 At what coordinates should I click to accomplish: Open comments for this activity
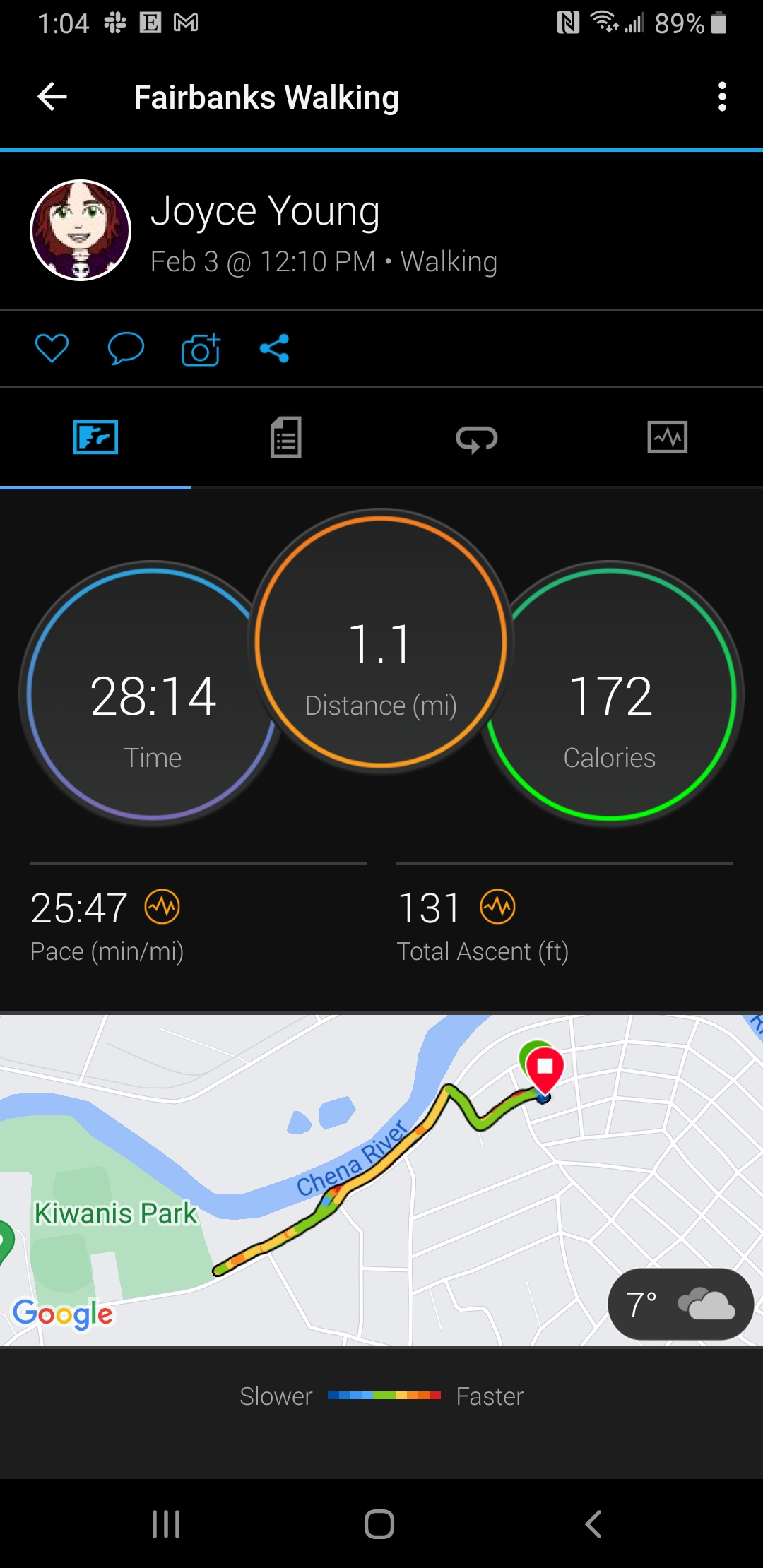point(126,348)
